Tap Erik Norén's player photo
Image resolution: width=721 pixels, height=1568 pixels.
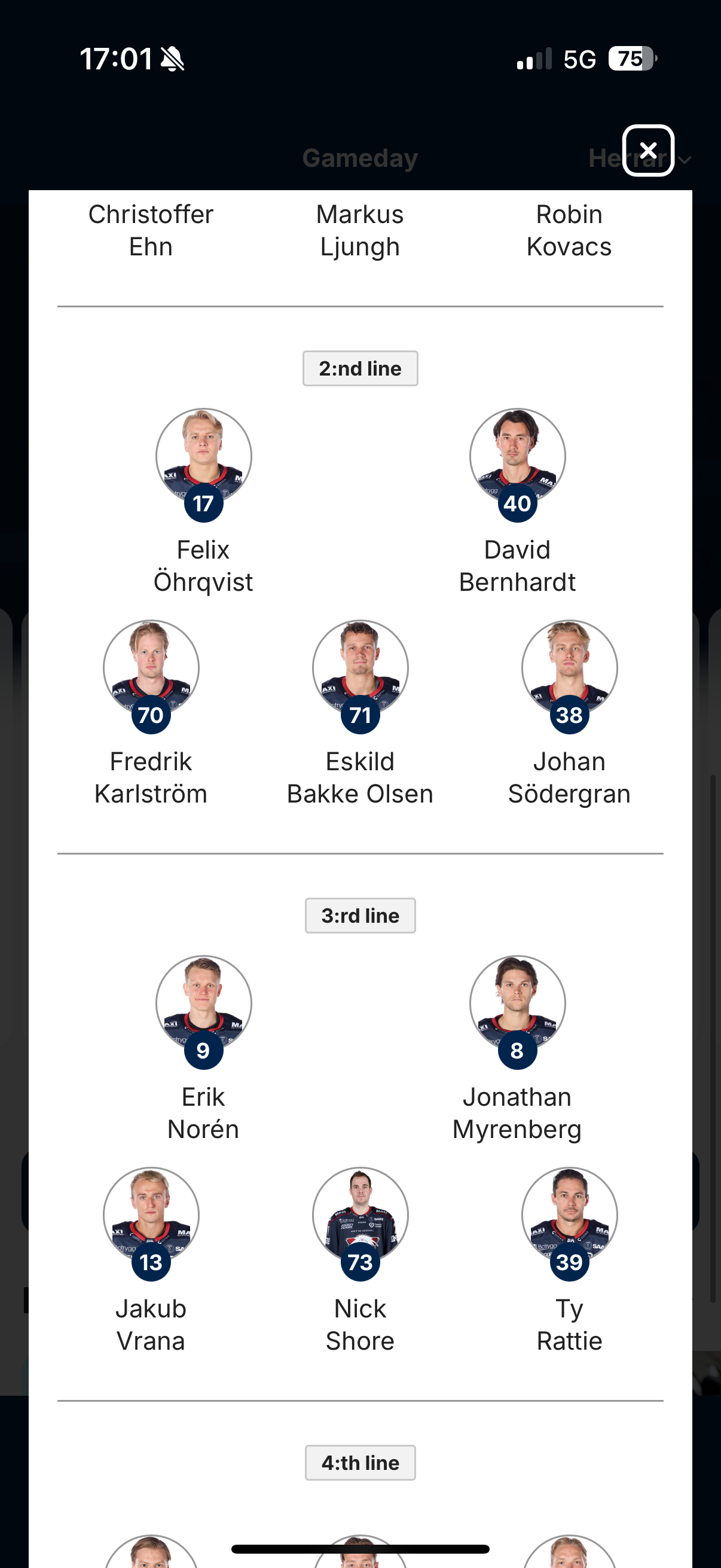(203, 1003)
